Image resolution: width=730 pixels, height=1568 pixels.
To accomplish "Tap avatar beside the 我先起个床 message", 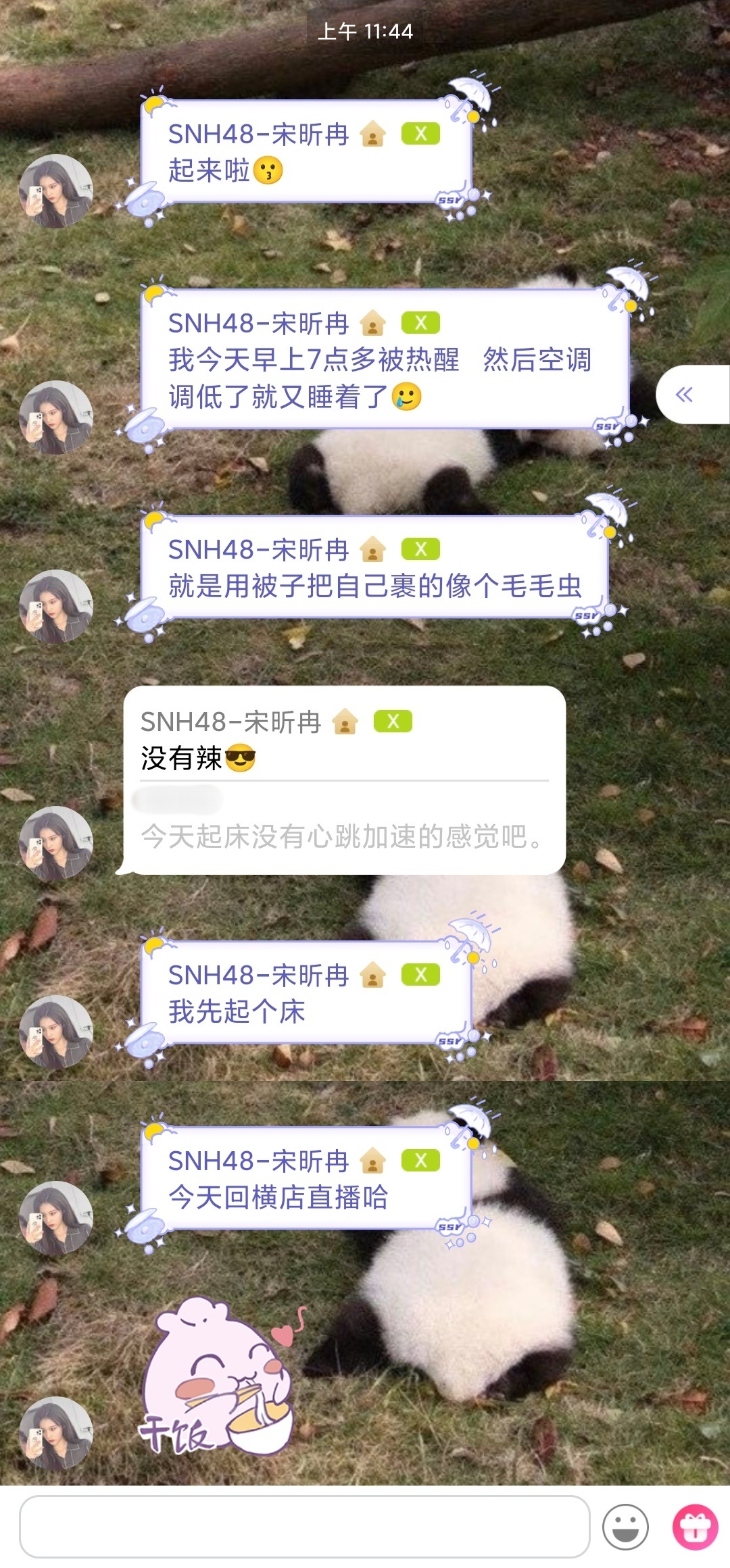I will click(55, 1032).
